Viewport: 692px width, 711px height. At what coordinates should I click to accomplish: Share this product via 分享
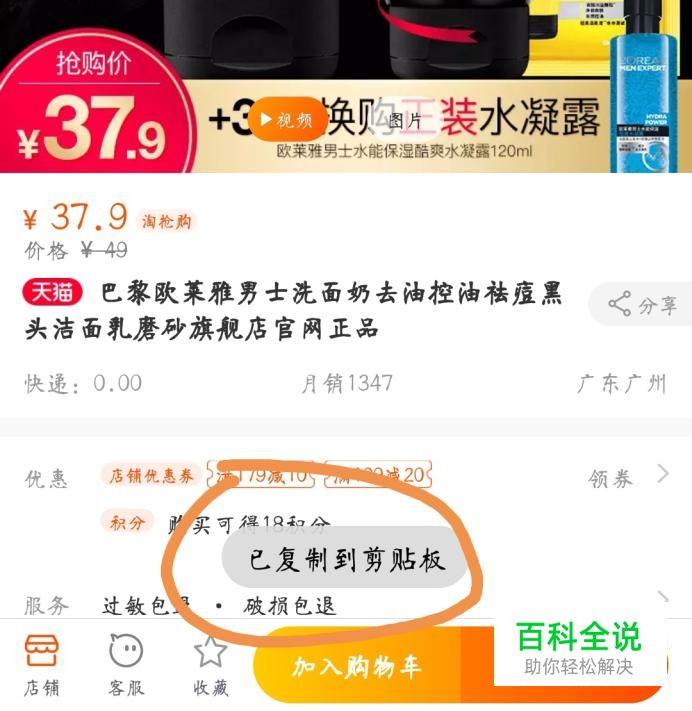pos(642,305)
